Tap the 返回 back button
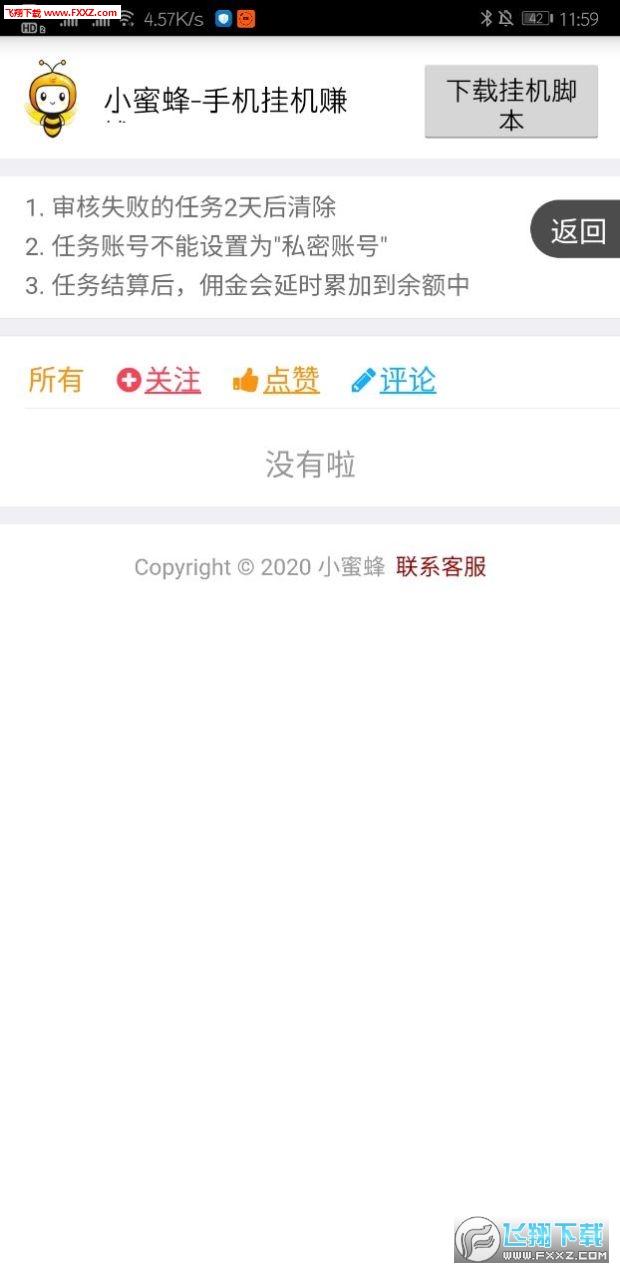 click(x=577, y=230)
